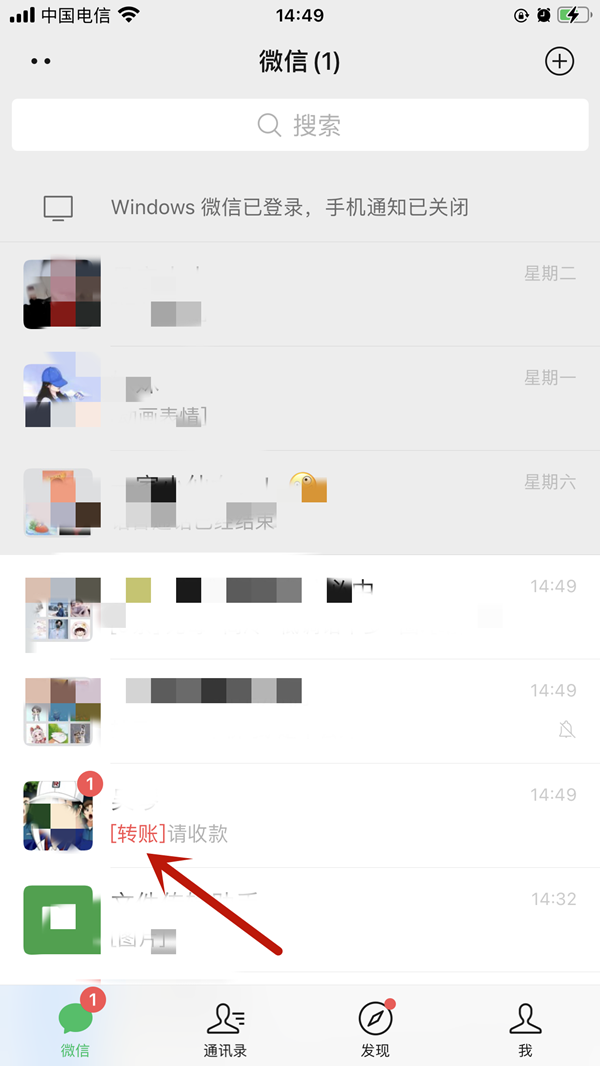Screen dimensions: 600x1066
Task: Go to the 我 tab
Action: point(525,1027)
